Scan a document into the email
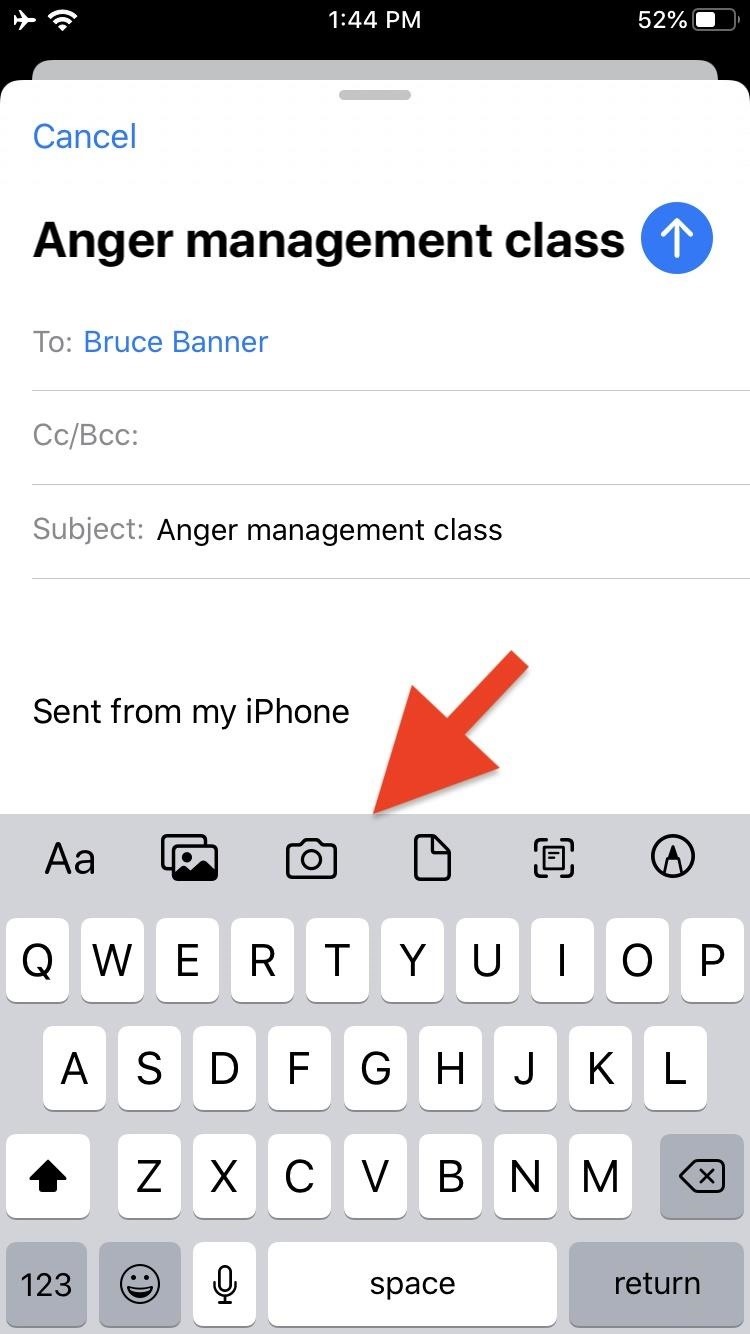This screenshot has width=750, height=1334. coord(552,859)
